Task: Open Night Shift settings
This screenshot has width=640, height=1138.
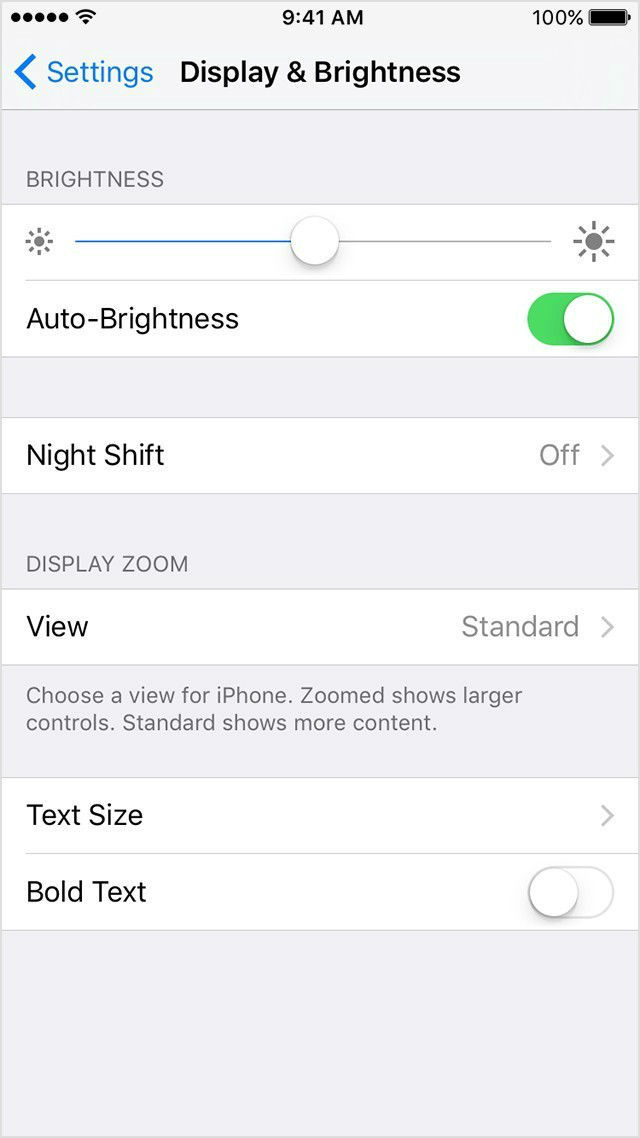Action: tap(320, 455)
